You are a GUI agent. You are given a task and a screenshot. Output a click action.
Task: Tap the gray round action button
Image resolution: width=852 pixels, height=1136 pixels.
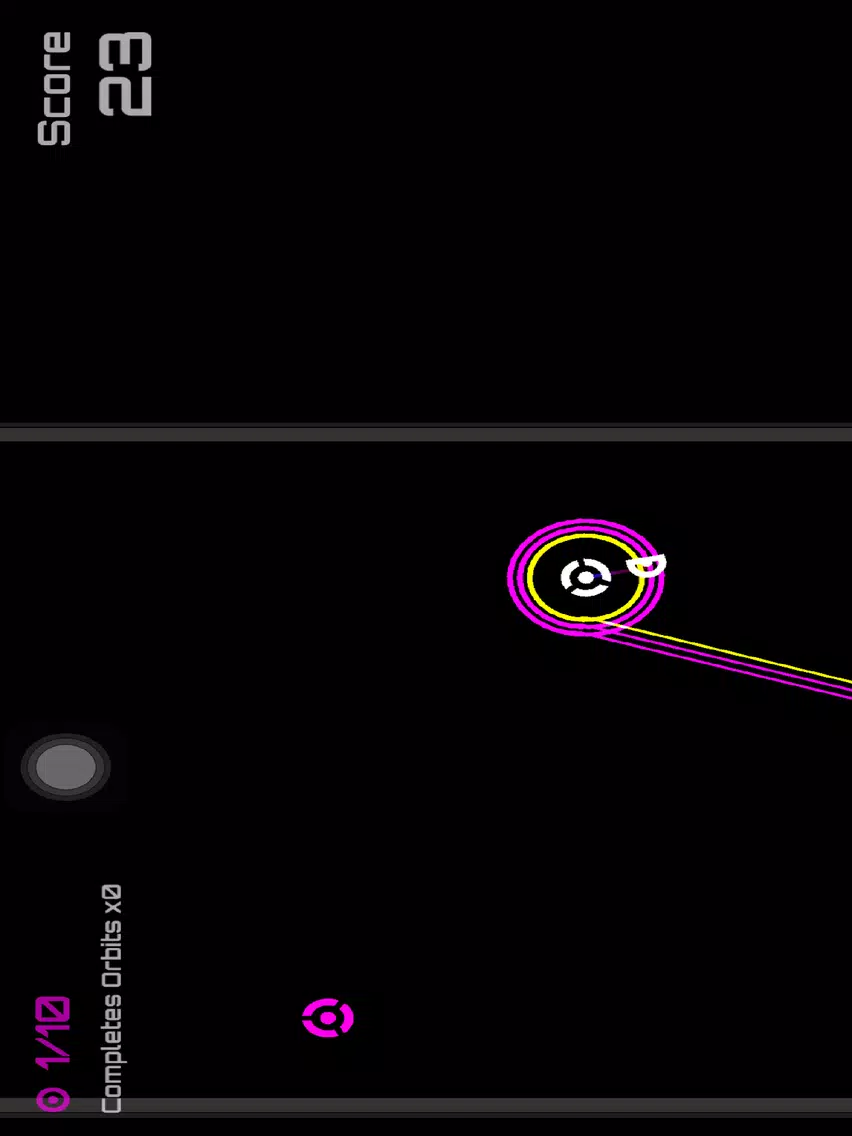(x=66, y=767)
